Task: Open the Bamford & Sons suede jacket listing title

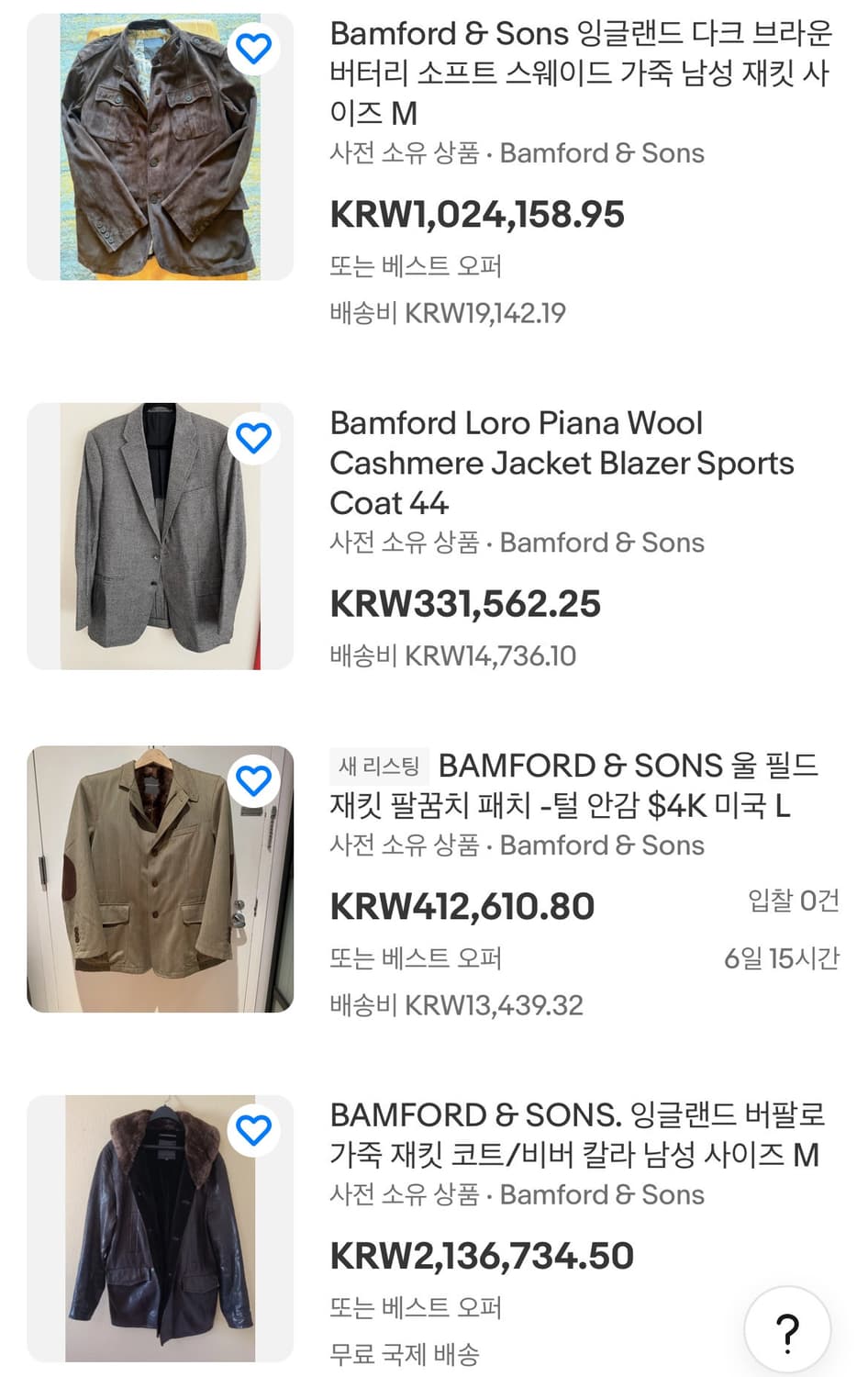Action: pos(578,73)
